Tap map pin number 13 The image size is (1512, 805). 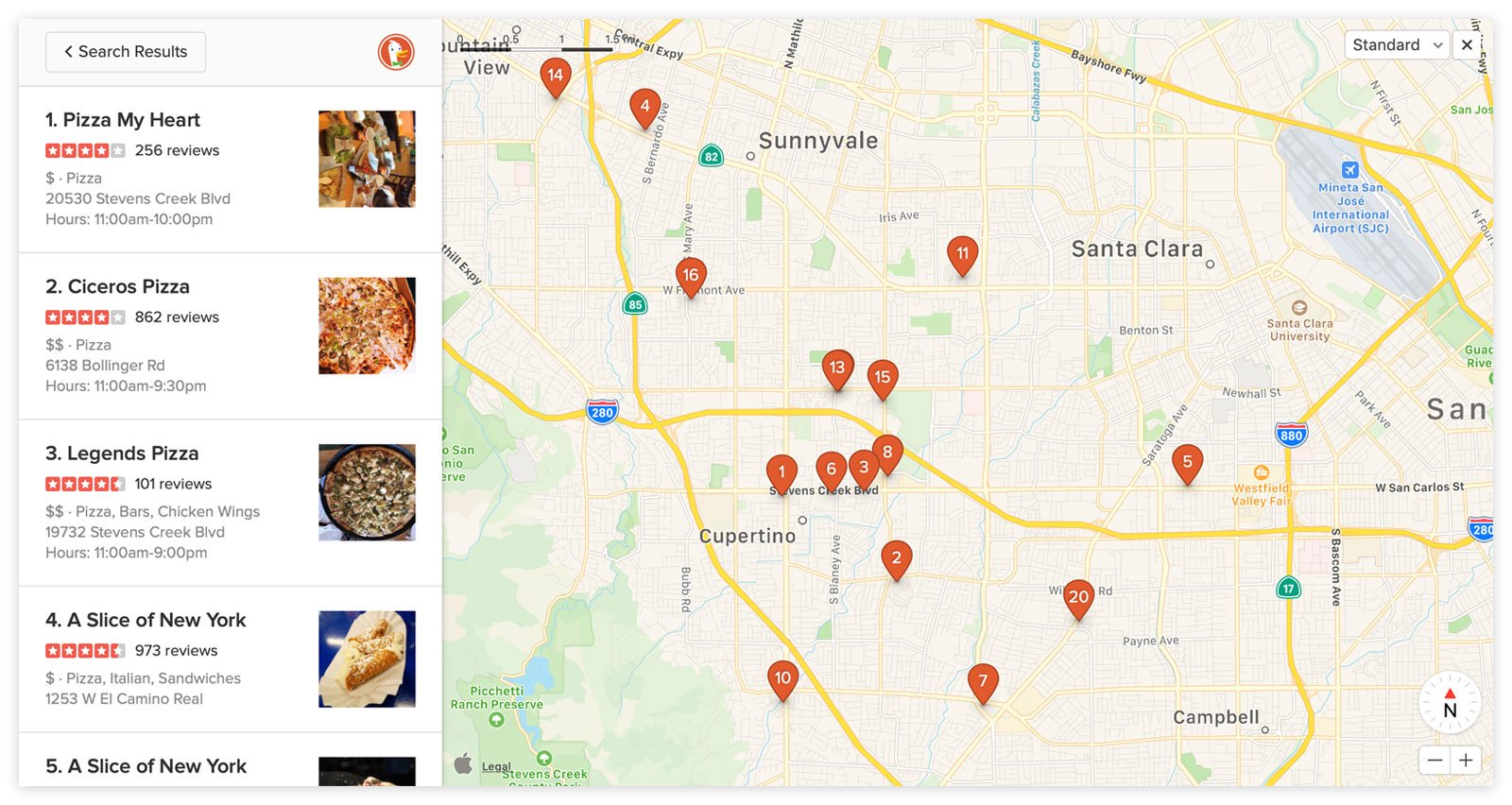837,368
